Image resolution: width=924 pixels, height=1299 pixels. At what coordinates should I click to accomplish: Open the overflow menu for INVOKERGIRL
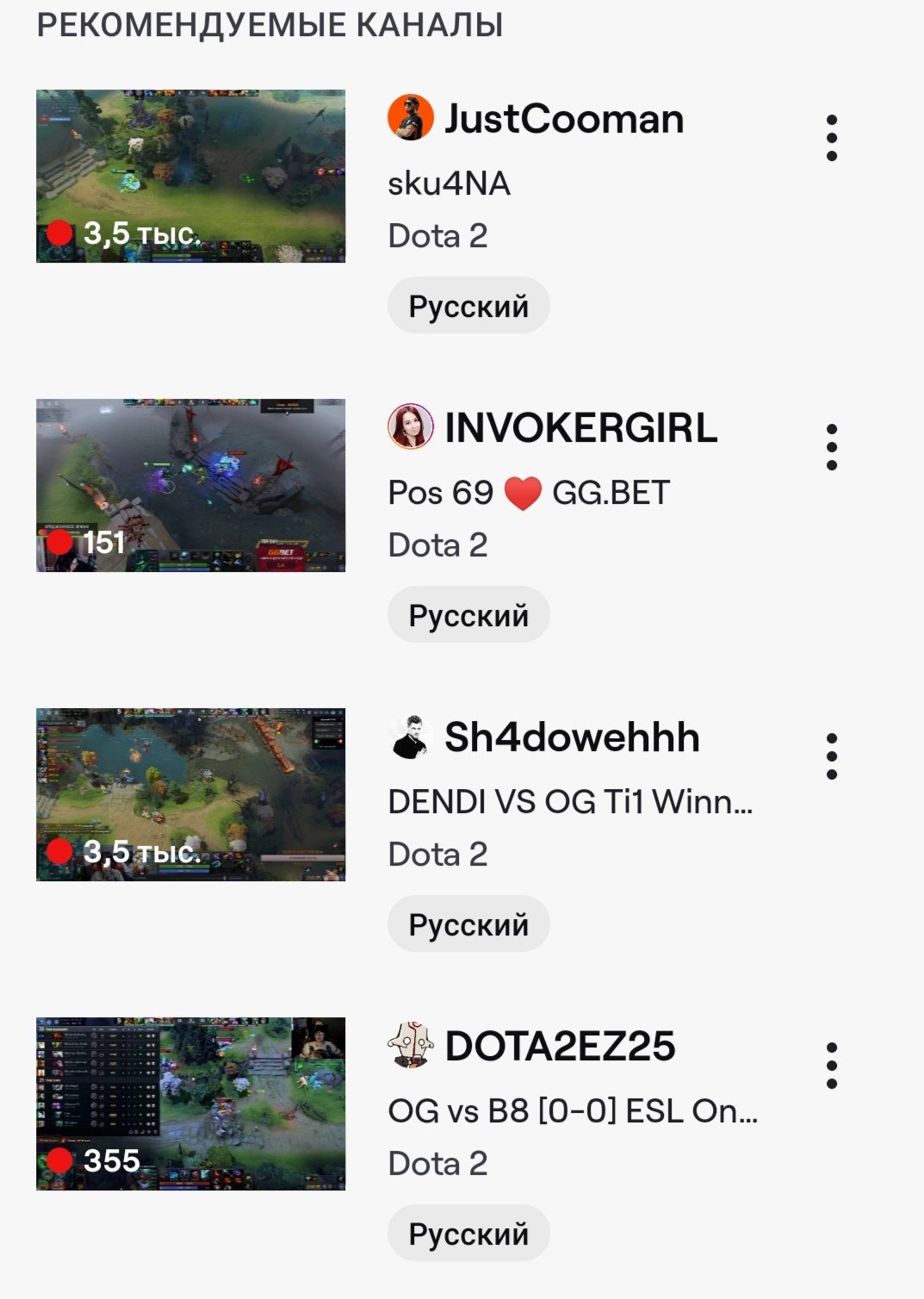pyautogui.click(x=831, y=447)
